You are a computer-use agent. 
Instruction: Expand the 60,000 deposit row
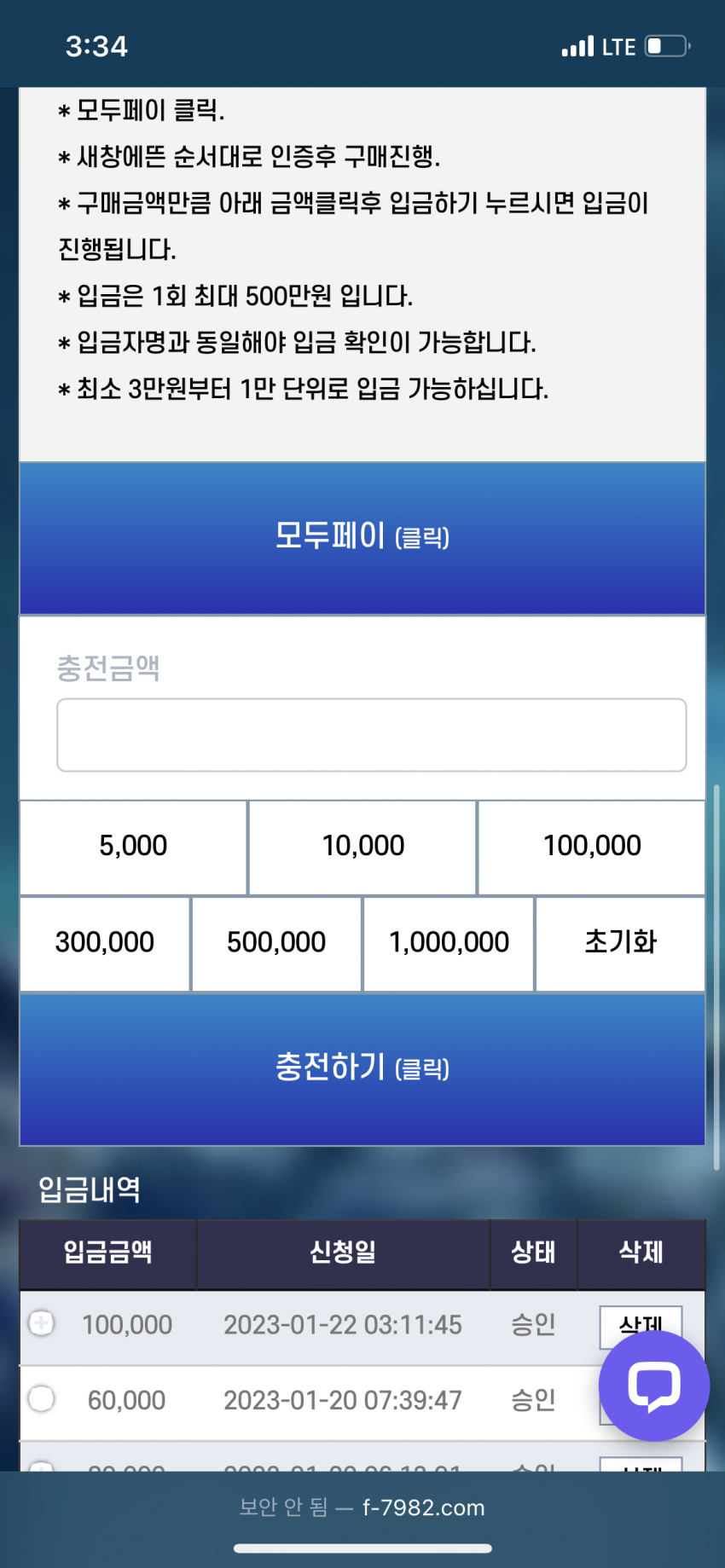pos(42,1398)
